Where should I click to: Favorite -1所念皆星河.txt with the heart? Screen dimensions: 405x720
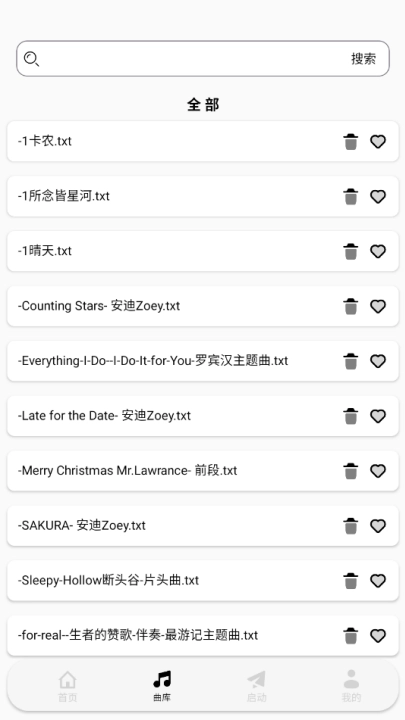coord(378,197)
